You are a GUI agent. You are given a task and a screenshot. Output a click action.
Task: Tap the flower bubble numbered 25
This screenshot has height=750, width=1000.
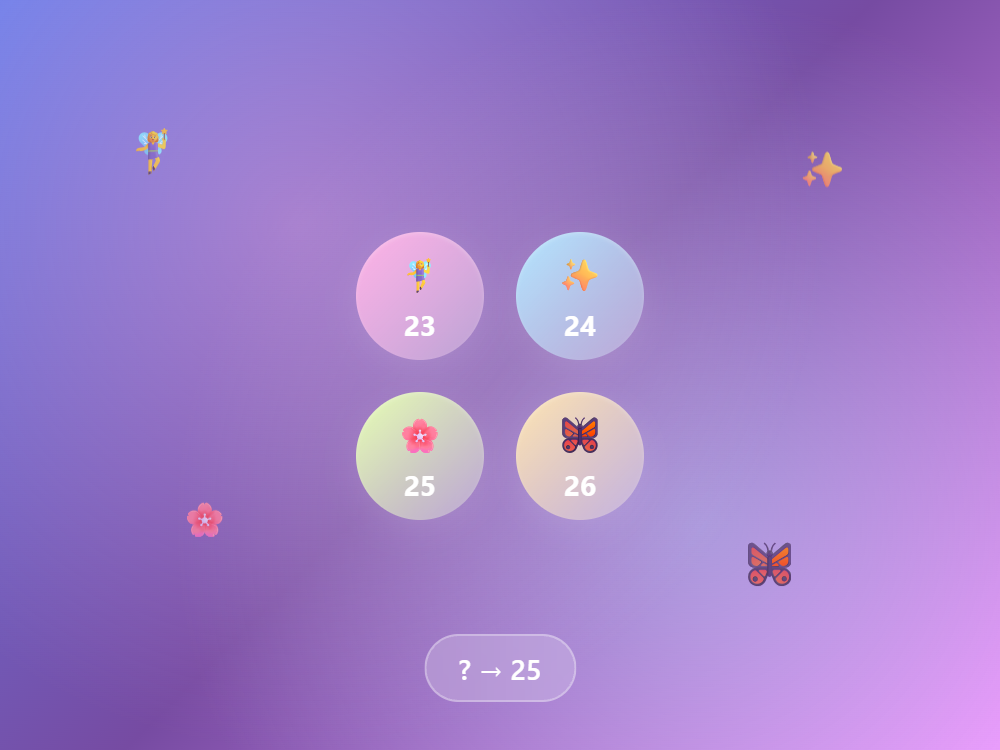(420, 456)
